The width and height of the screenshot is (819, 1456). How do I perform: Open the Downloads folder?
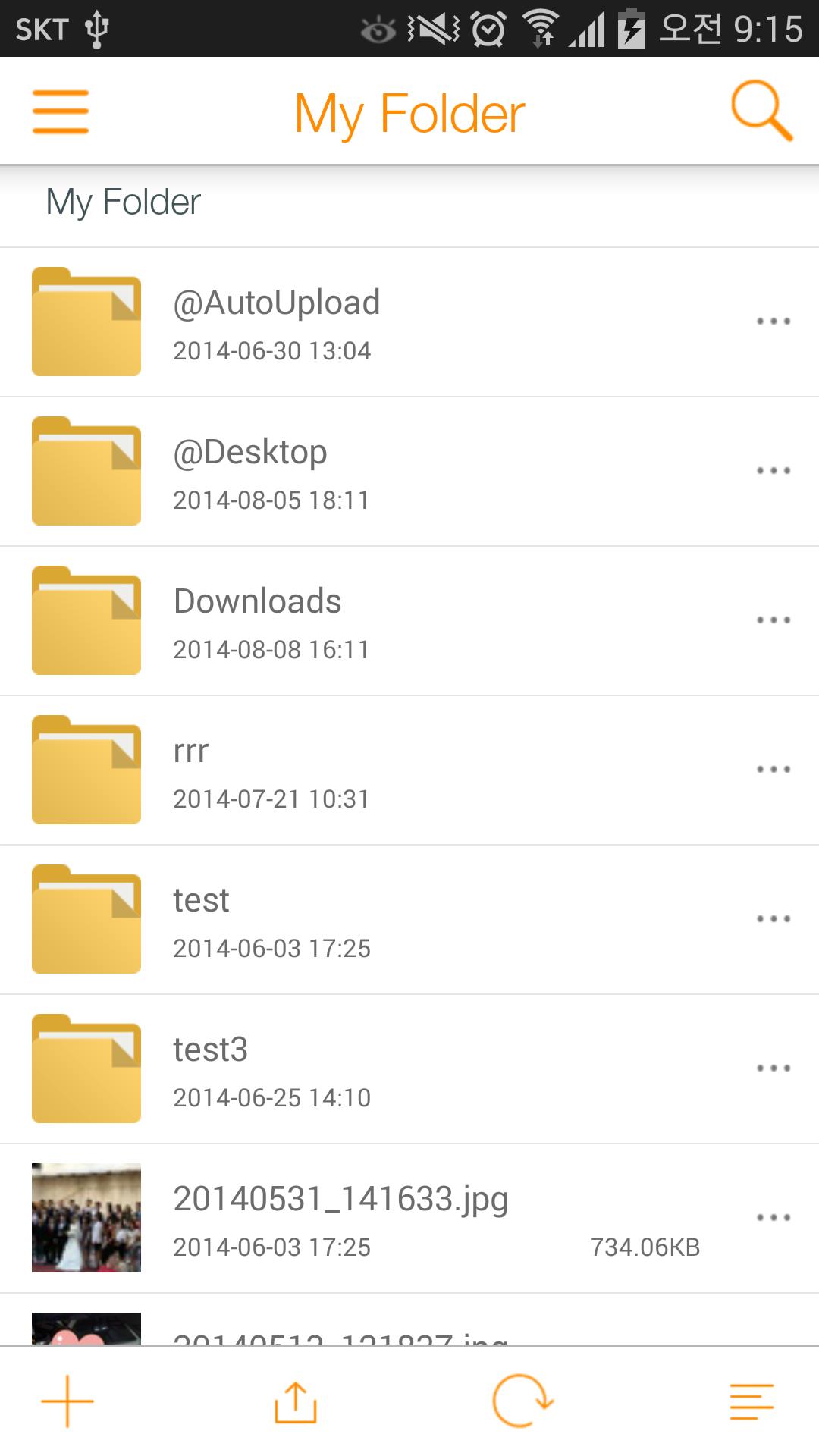click(x=258, y=620)
